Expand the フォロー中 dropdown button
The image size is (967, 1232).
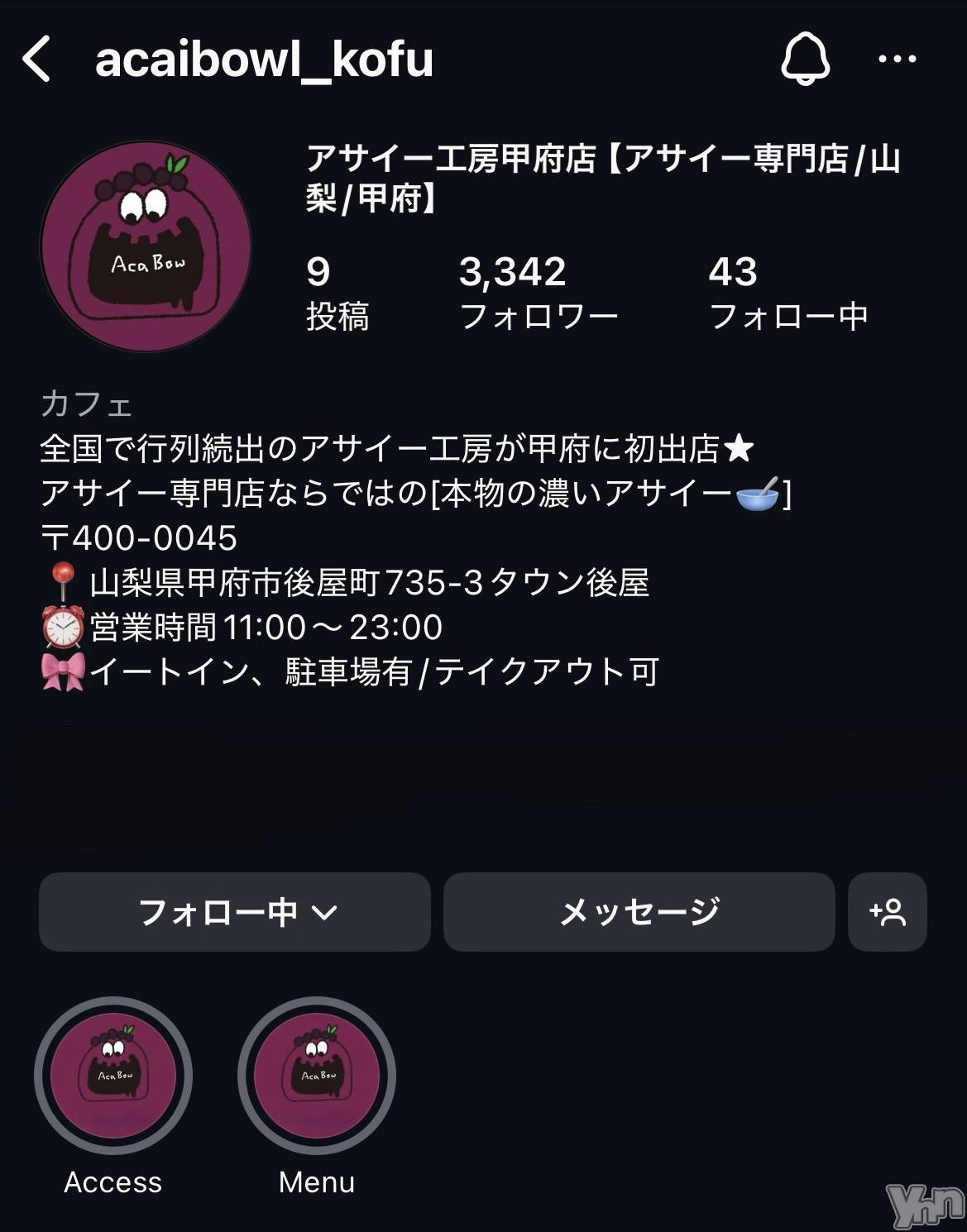(235, 912)
